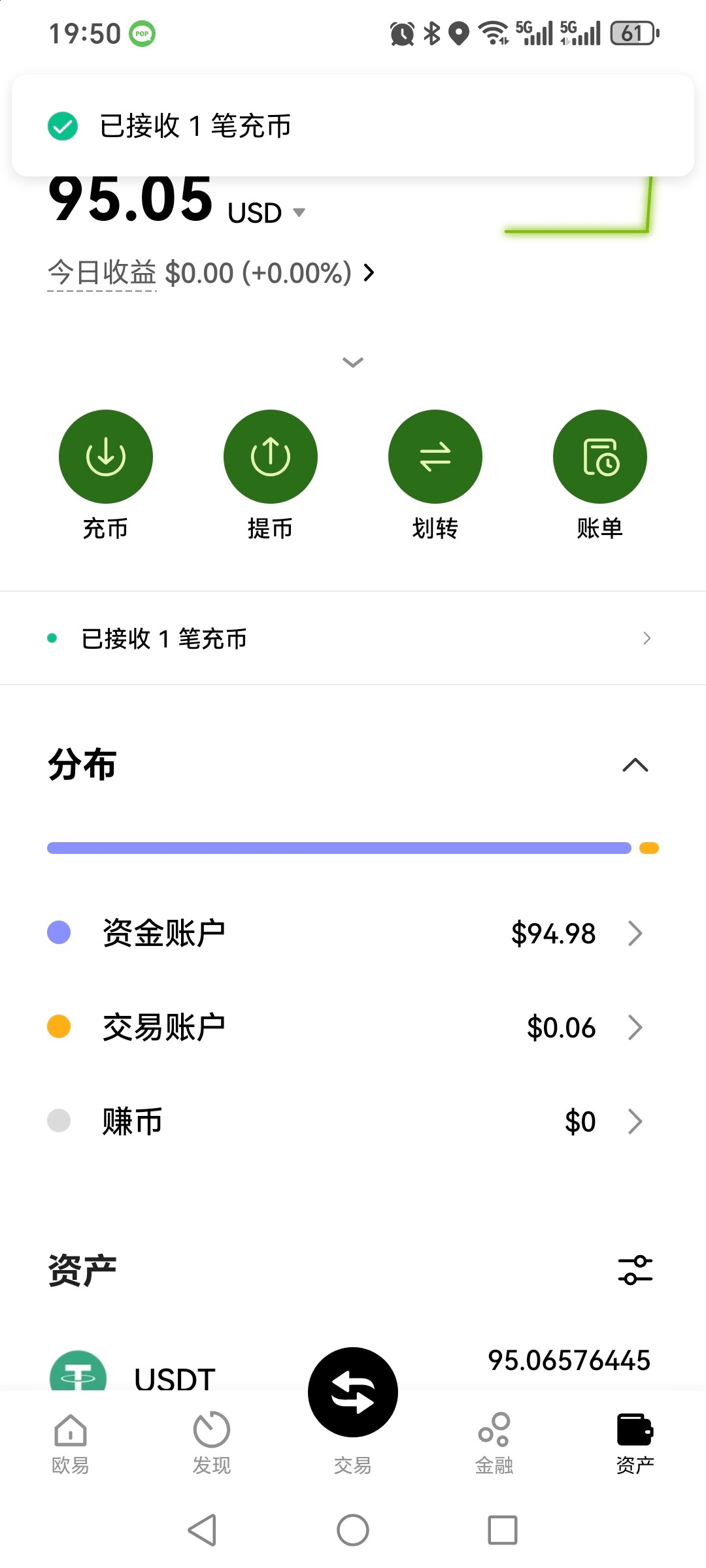The height and width of the screenshot is (1568, 706).
Task: Open the 赚币 earn row
Action: tap(353, 1121)
